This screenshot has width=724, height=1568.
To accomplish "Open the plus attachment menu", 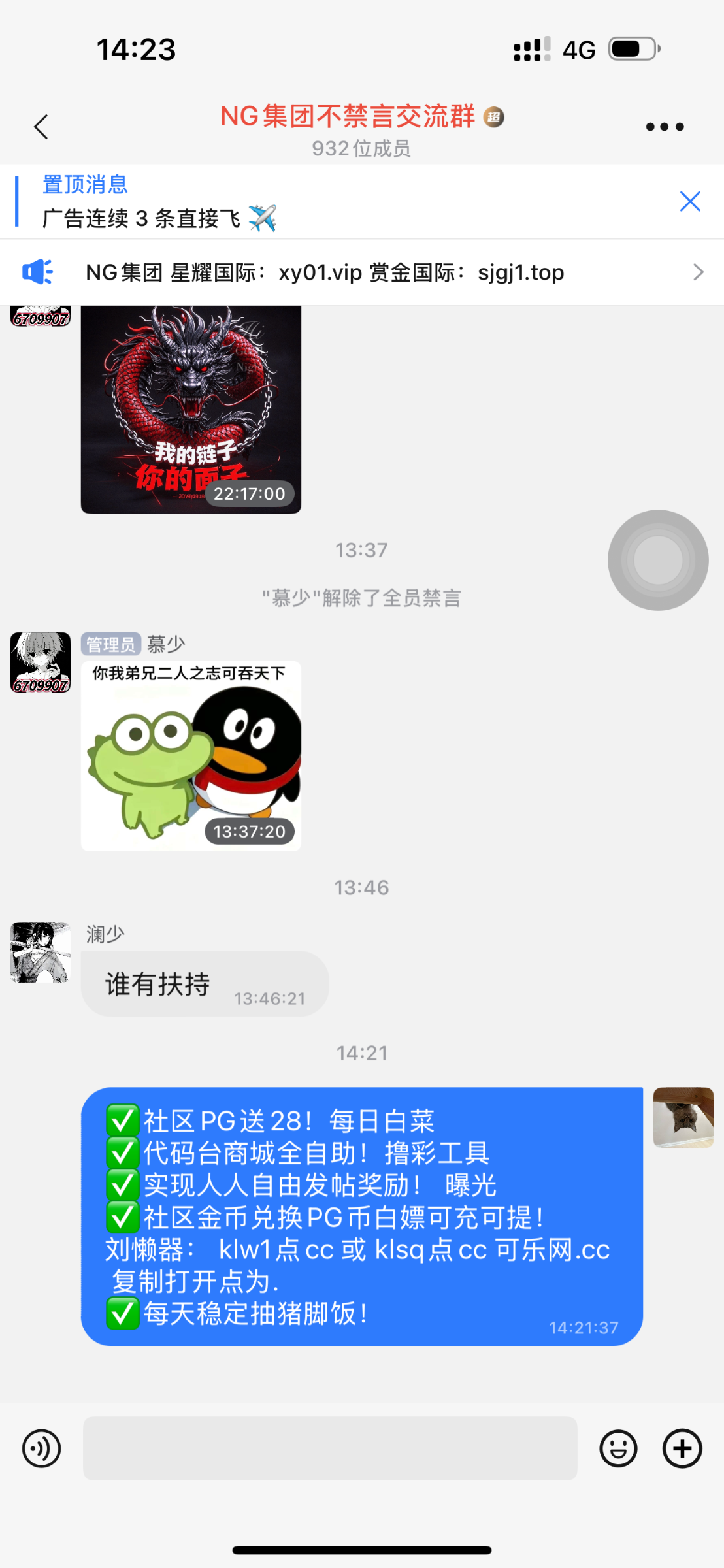I will point(682,1449).
